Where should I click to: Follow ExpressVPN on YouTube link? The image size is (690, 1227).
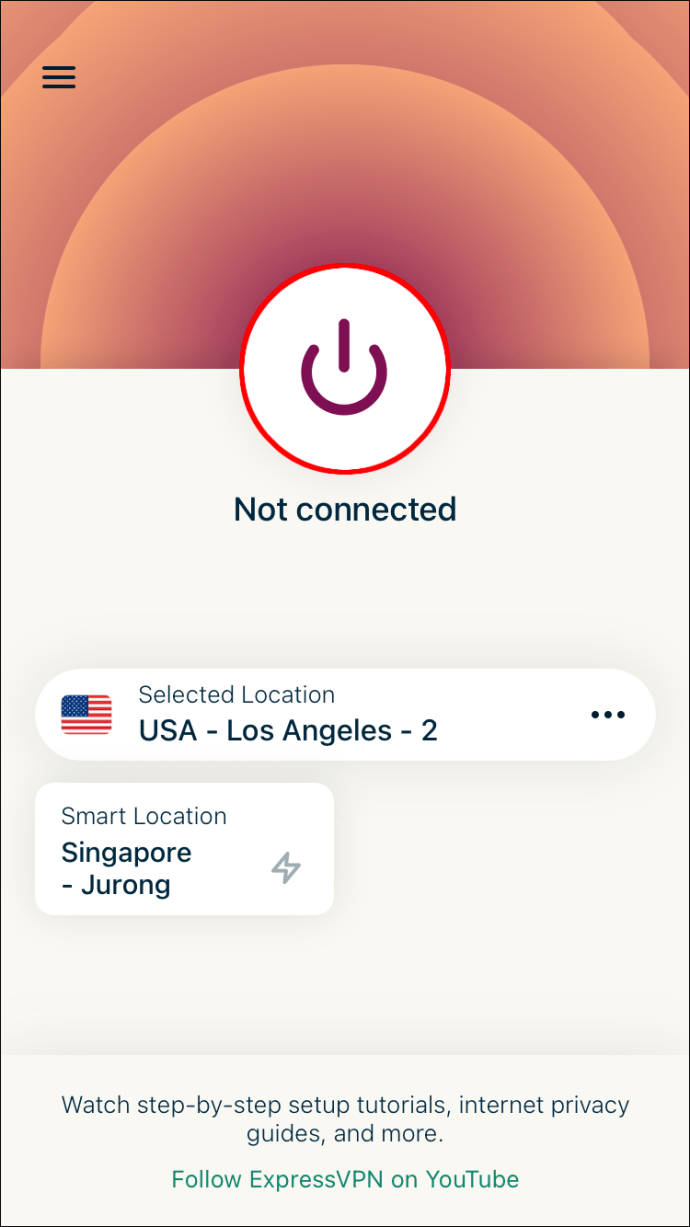[x=345, y=1179]
